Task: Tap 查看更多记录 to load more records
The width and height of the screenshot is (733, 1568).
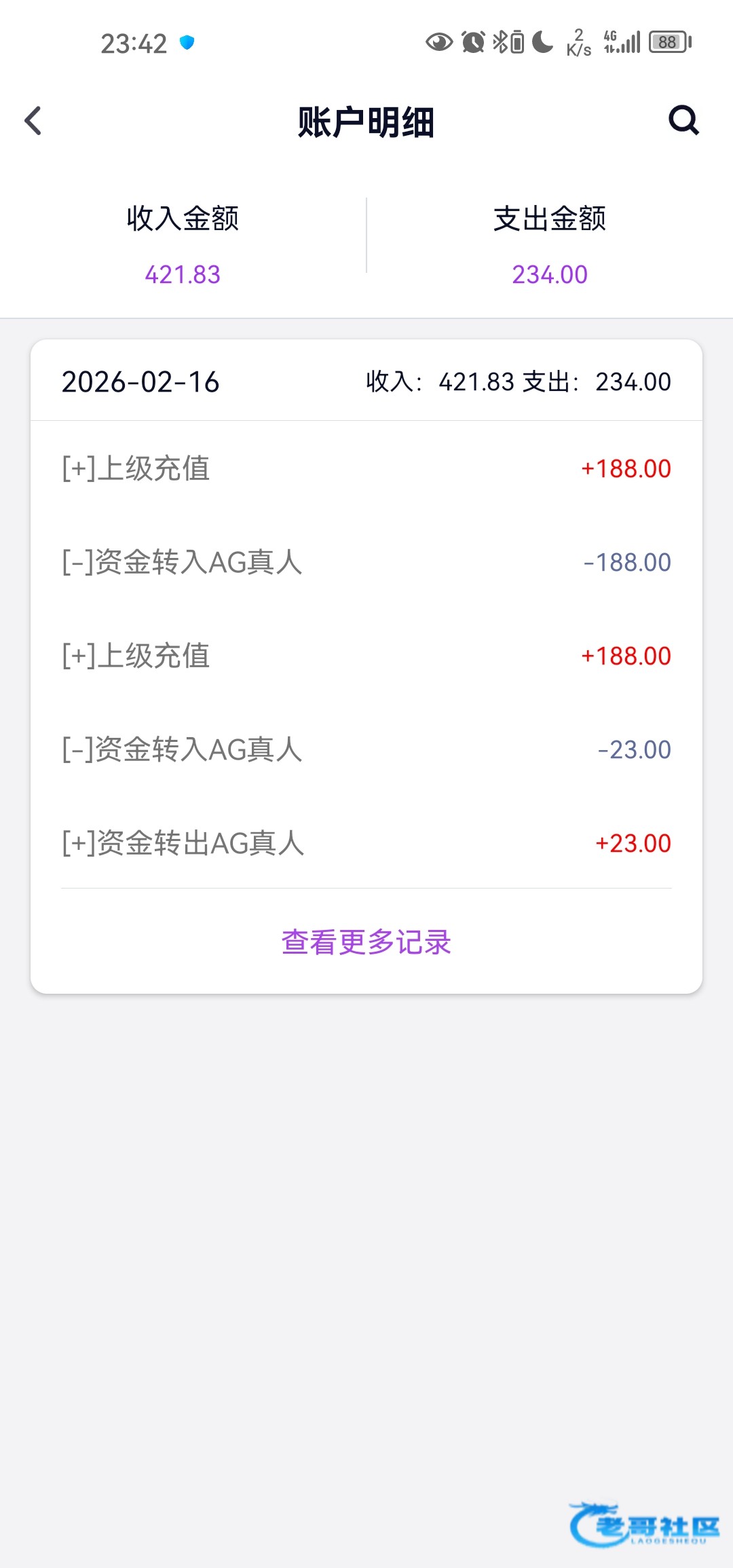Action: (366, 942)
